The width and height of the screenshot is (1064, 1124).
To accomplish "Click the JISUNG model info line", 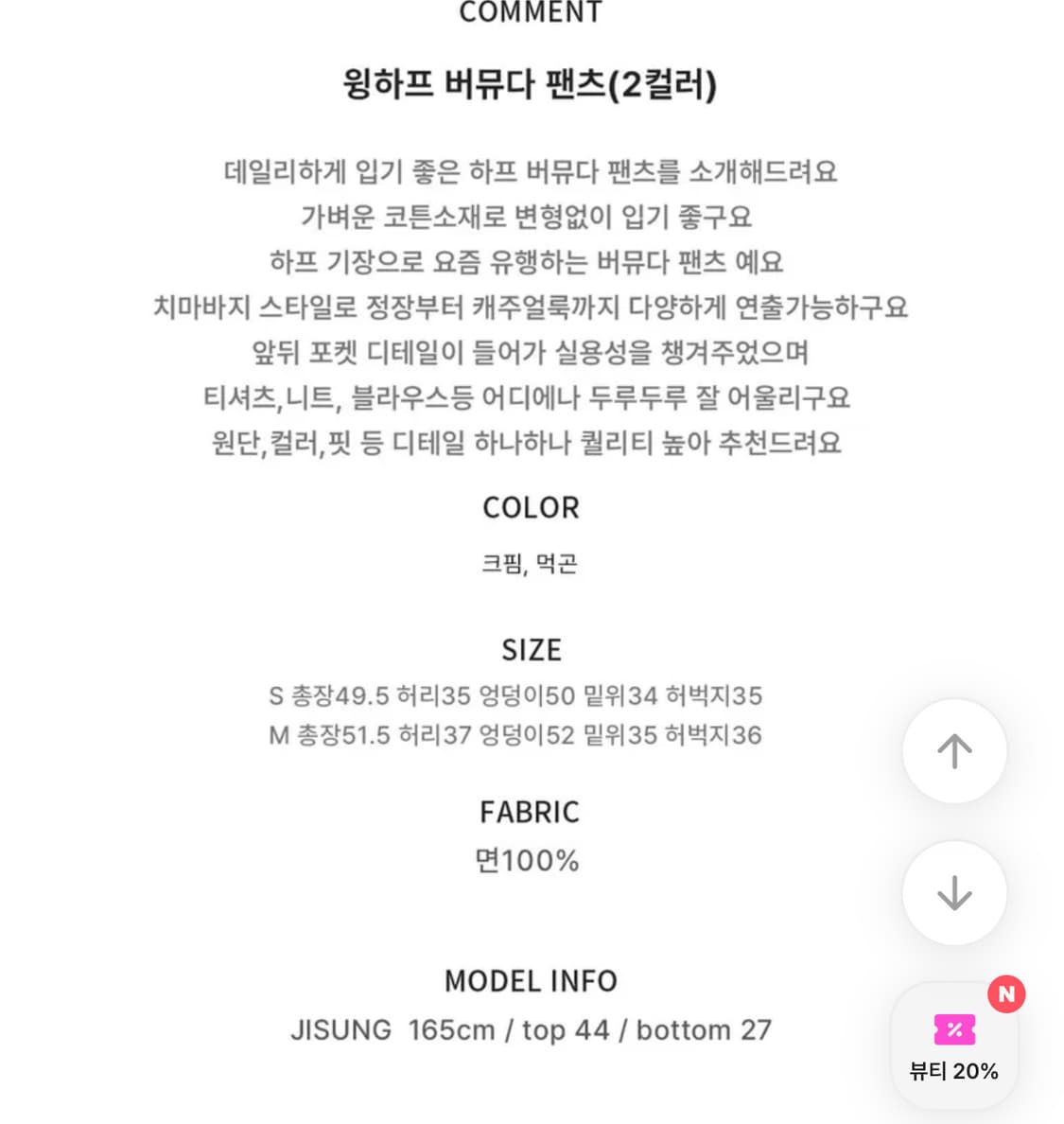I will [531, 1030].
